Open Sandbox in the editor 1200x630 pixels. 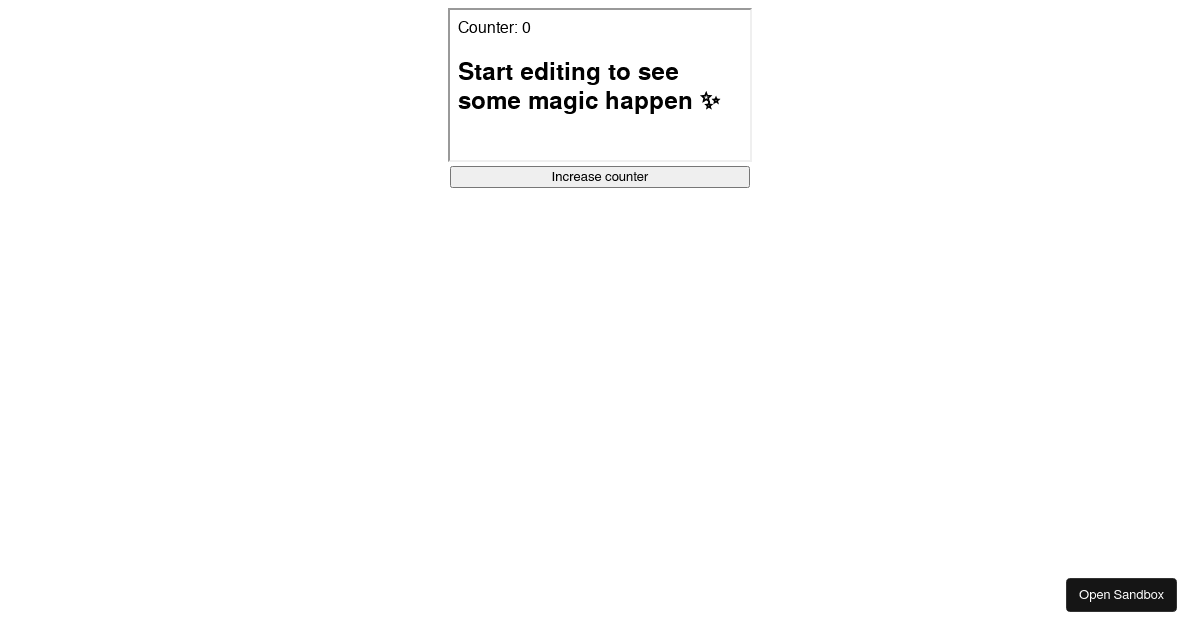[x=1120, y=595]
